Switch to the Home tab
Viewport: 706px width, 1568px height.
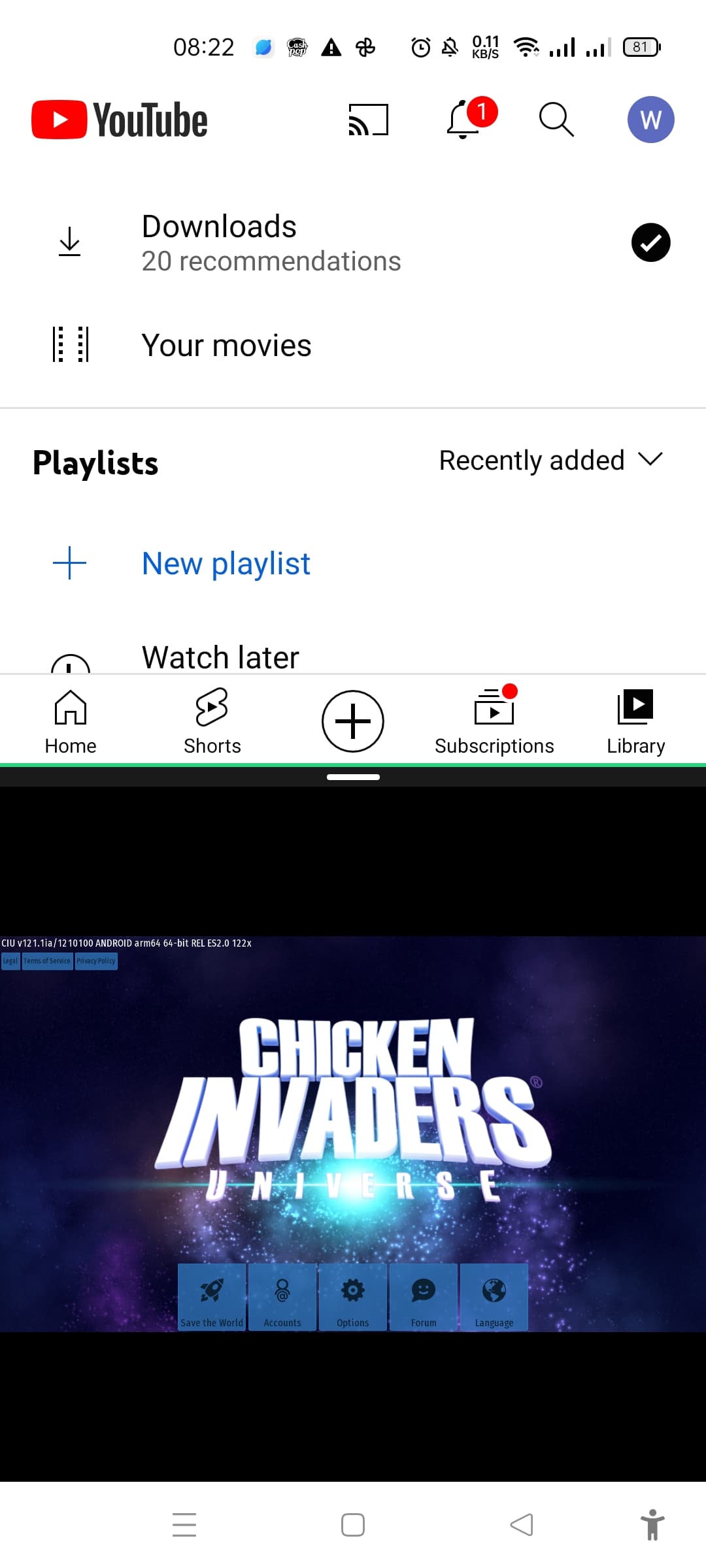(71, 721)
